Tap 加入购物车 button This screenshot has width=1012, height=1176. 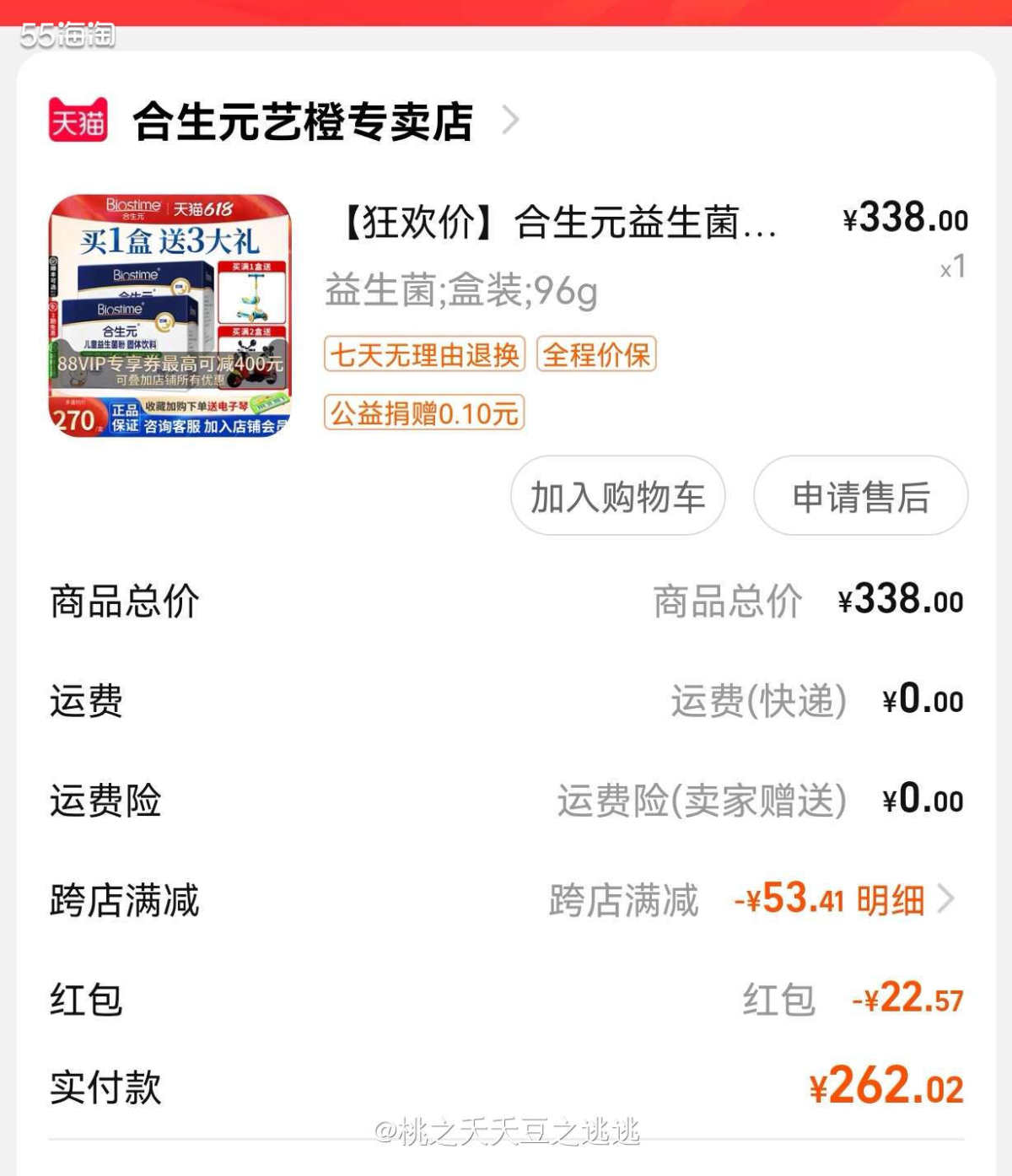point(617,496)
